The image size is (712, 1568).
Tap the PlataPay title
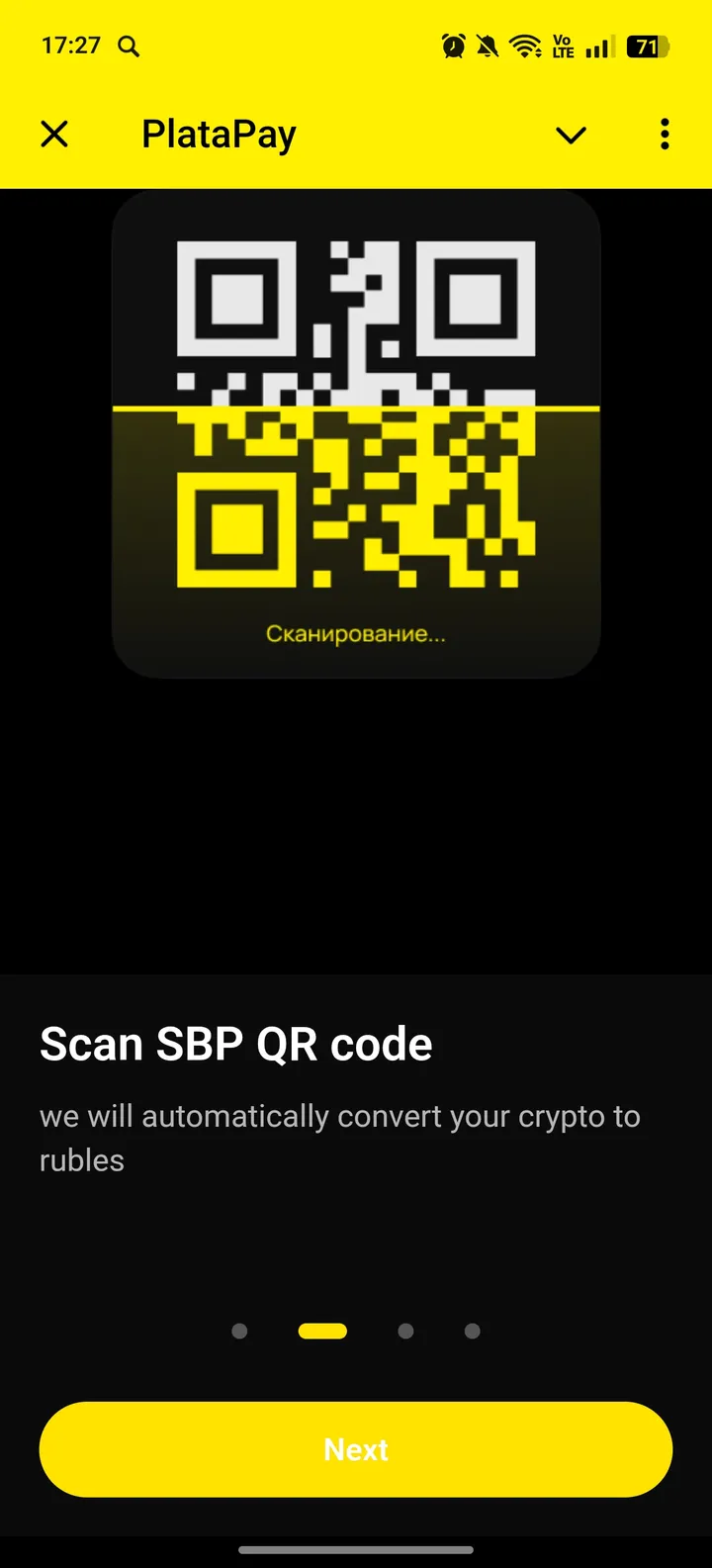point(218,134)
